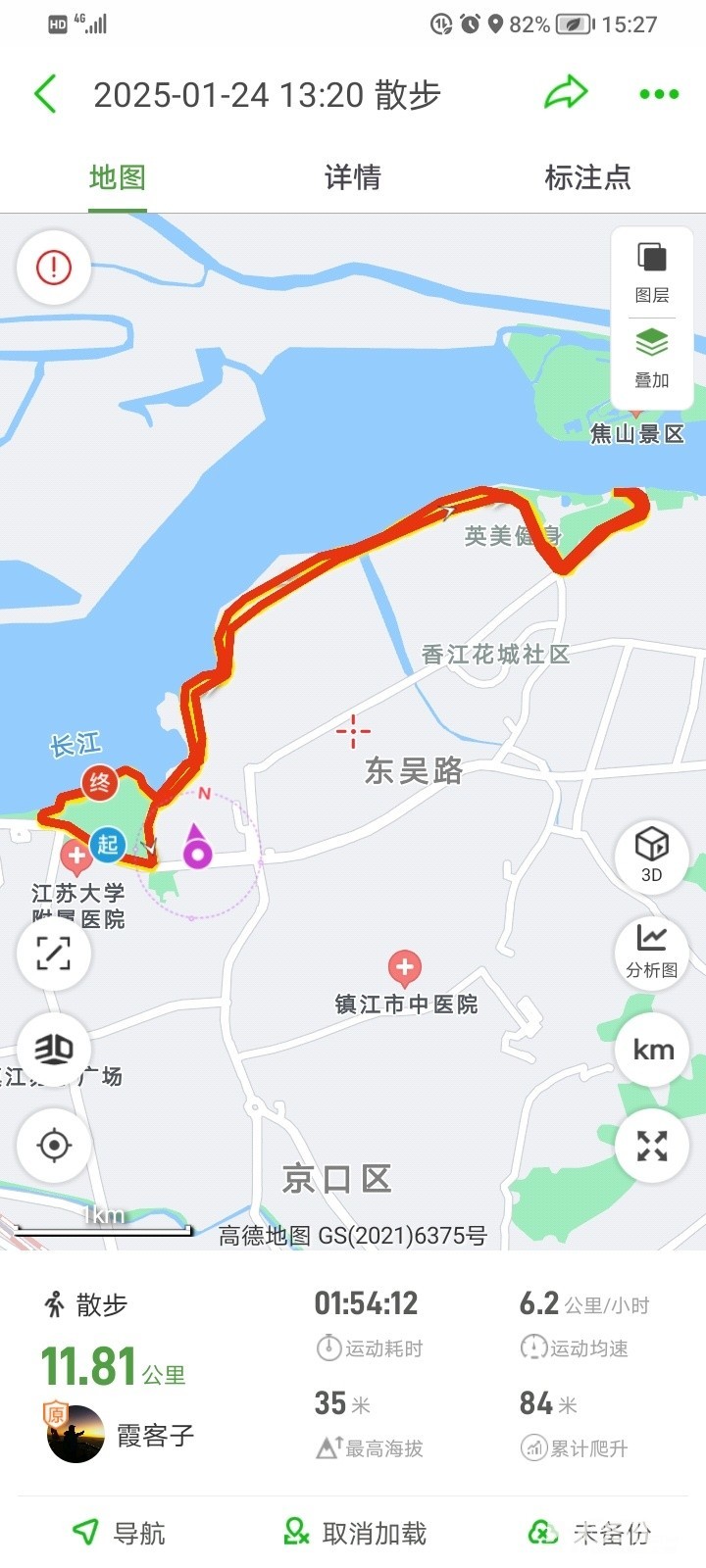Play the 3D track animation

click(54, 1049)
